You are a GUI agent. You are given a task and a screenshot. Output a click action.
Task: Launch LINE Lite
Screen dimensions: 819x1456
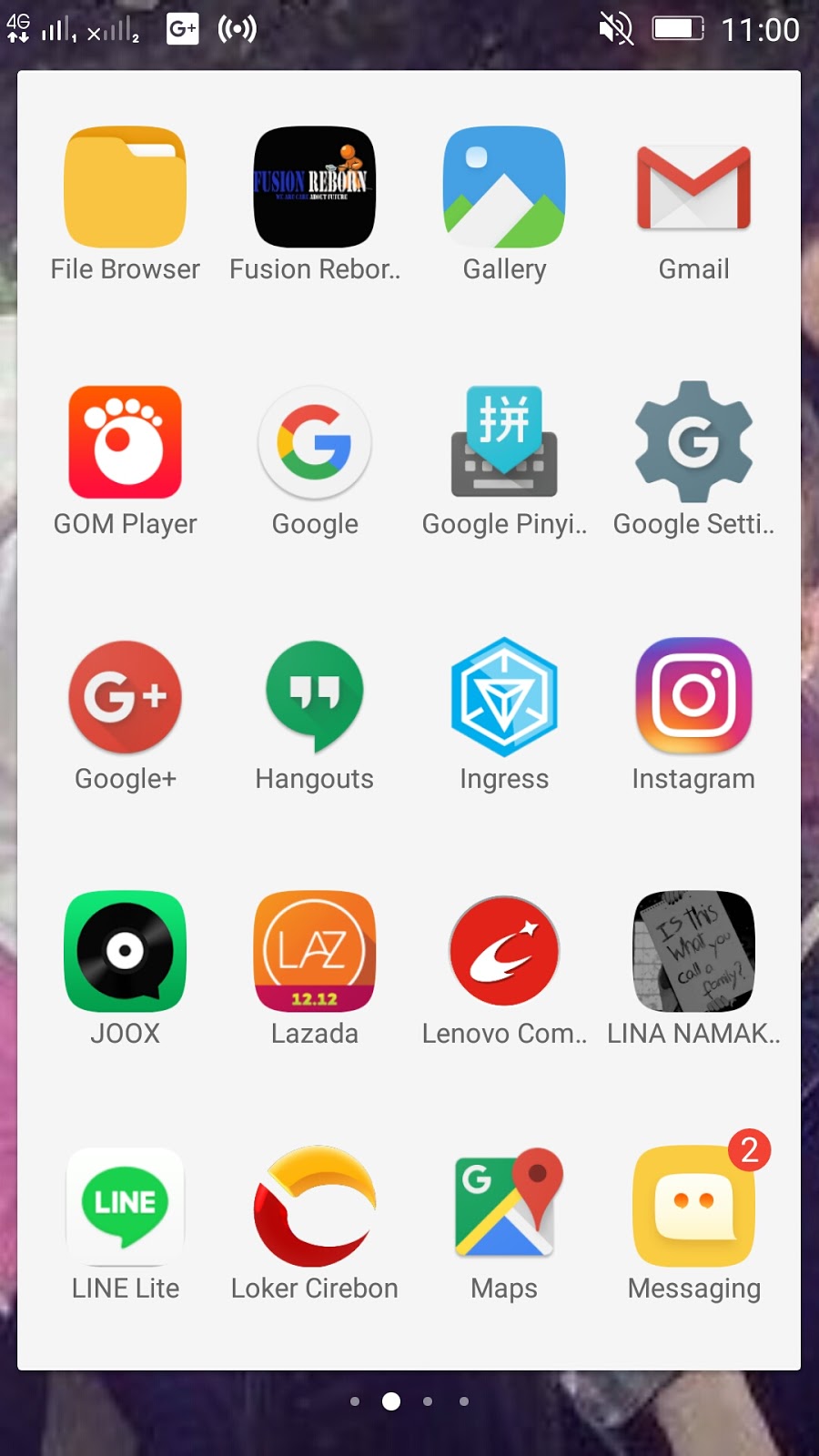126,1207
